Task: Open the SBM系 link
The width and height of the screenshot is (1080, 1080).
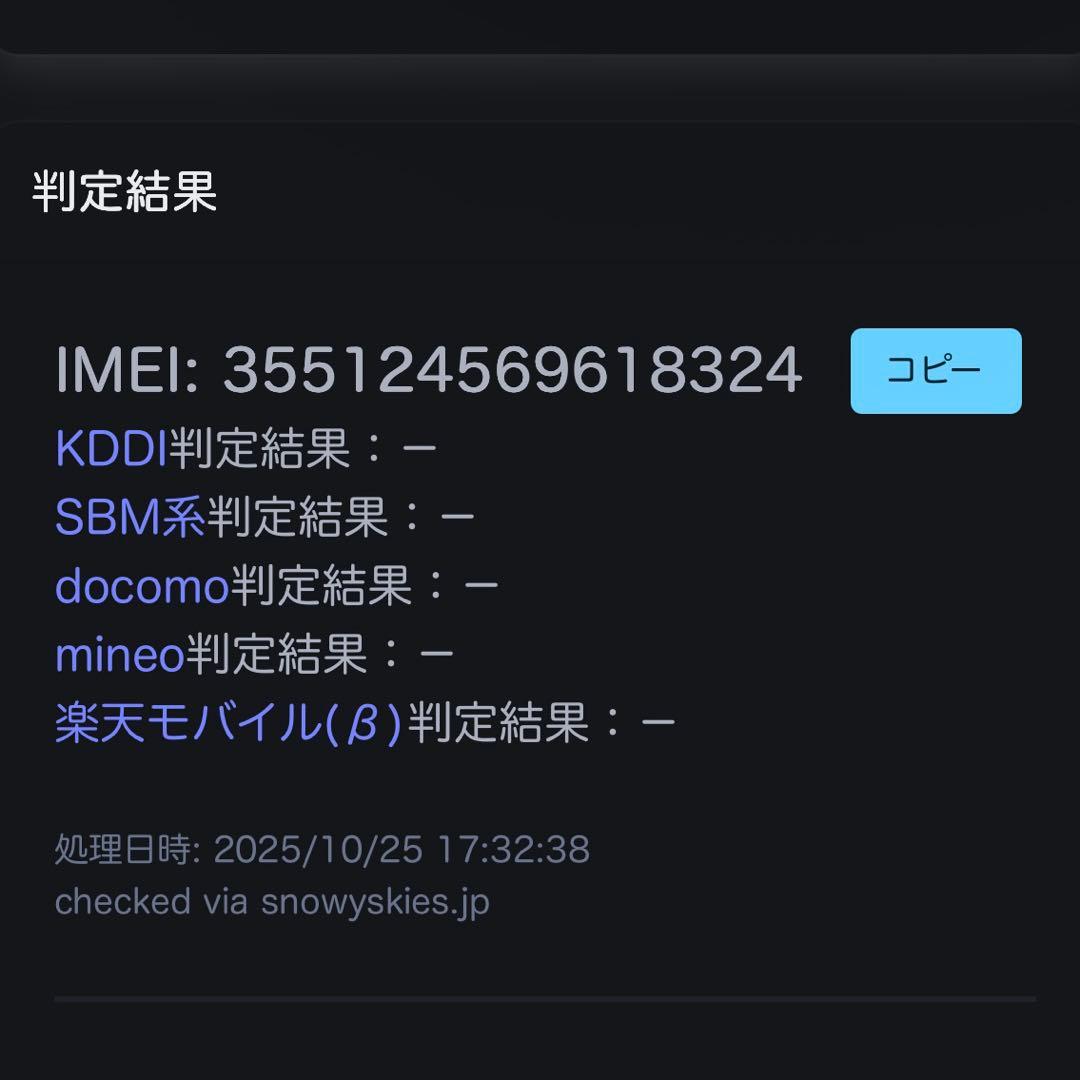Action: pyautogui.click(x=130, y=517)
